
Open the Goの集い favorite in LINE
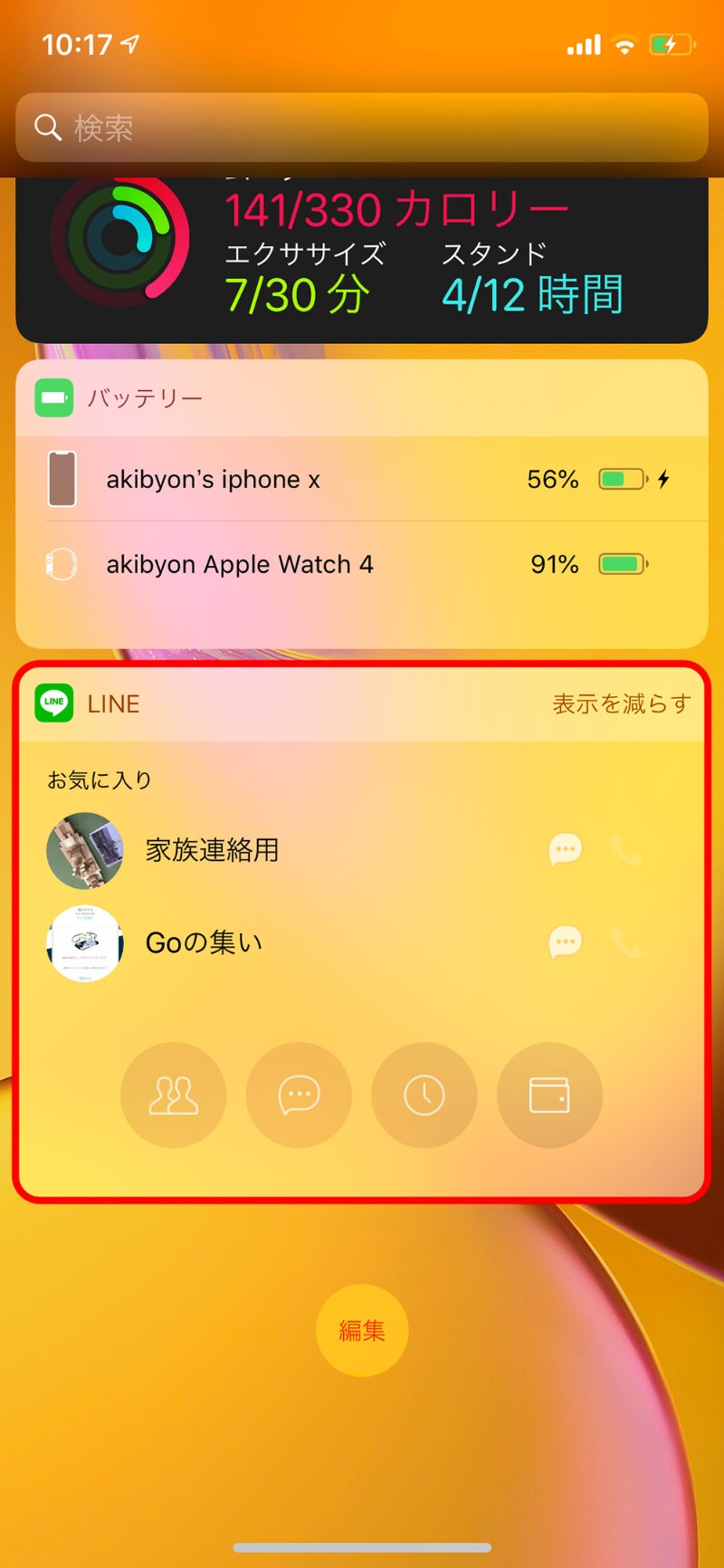(x=204, y=943)
